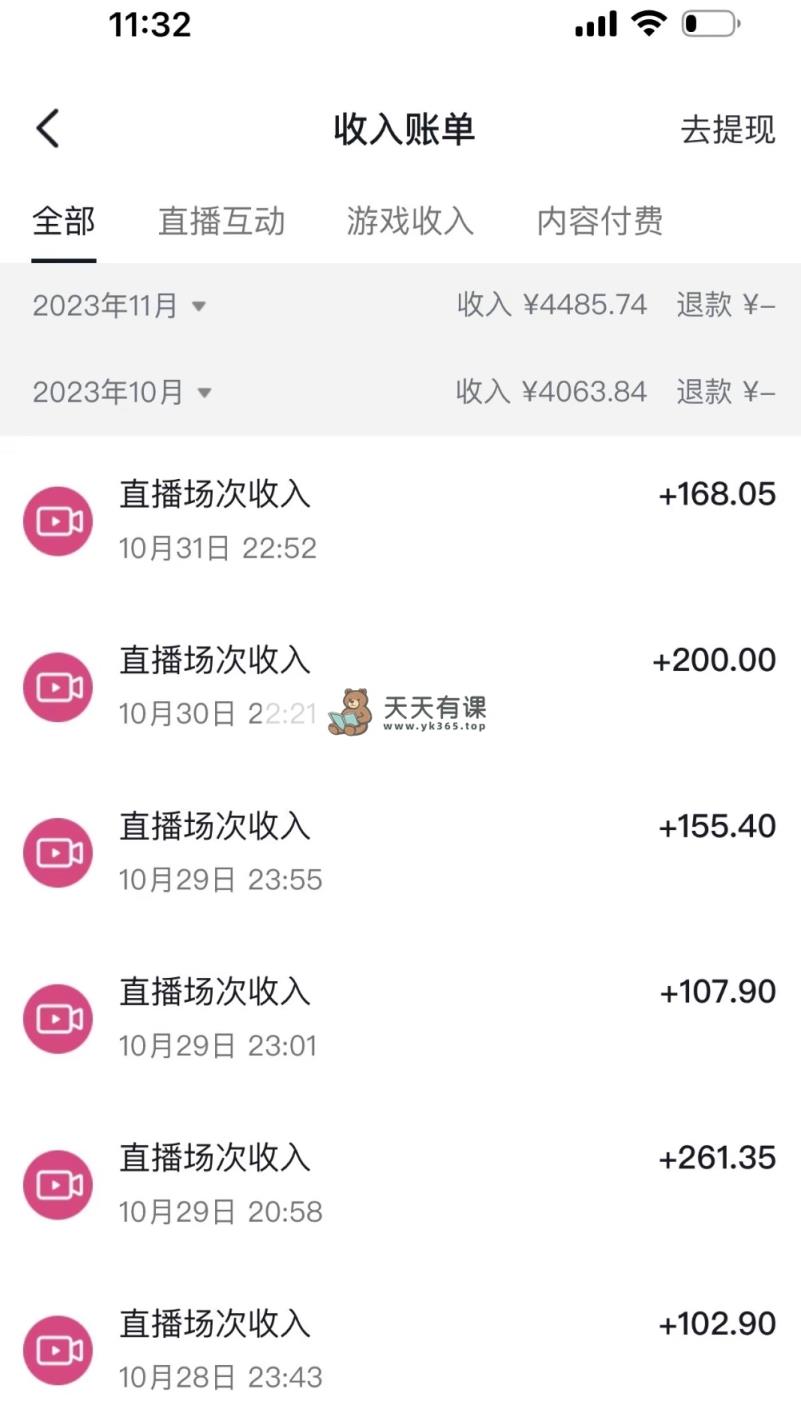
Task: Open the +107.90 entry from 10月29日 23:01
Action: coord(400,1018)
